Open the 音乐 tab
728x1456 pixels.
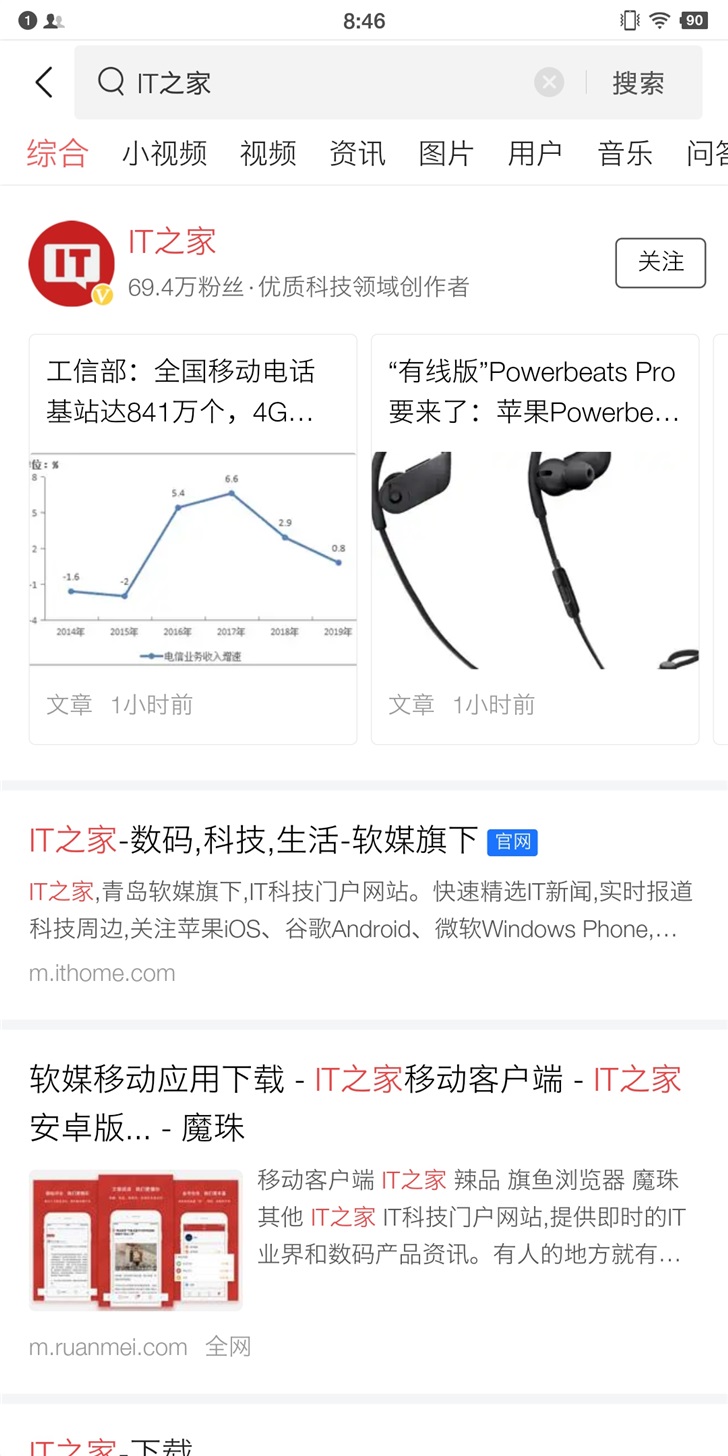tap(625, 153)
